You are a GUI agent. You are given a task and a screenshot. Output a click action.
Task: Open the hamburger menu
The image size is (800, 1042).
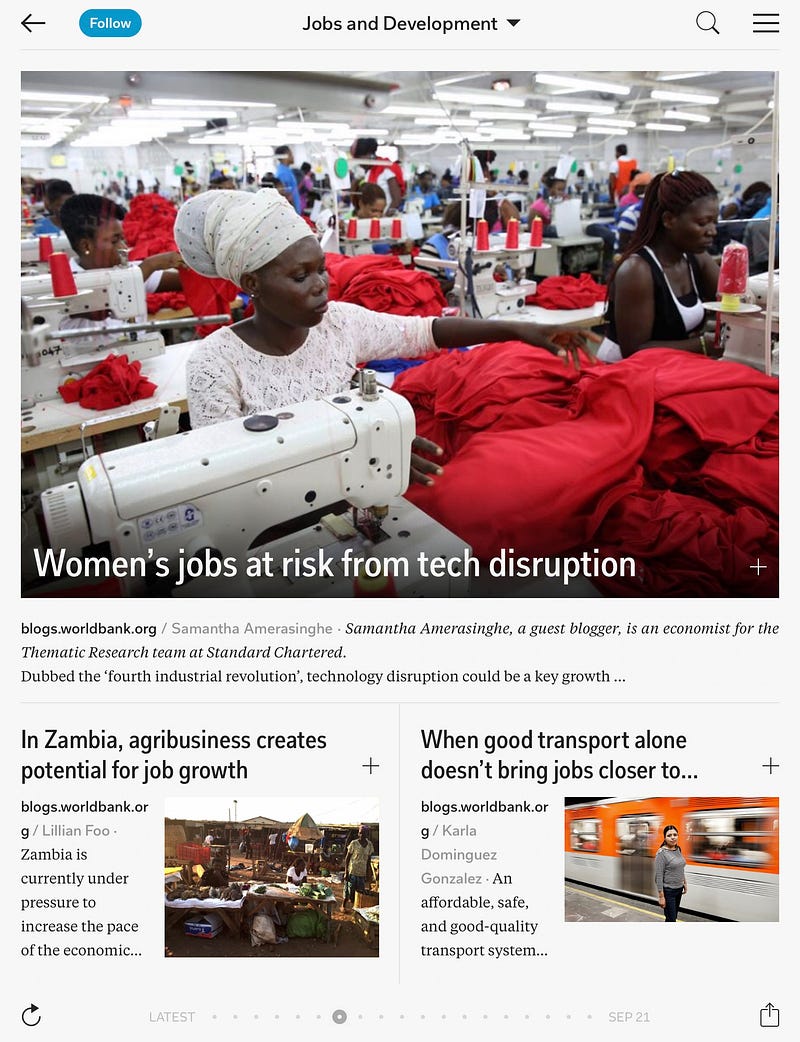click(766, 23)
